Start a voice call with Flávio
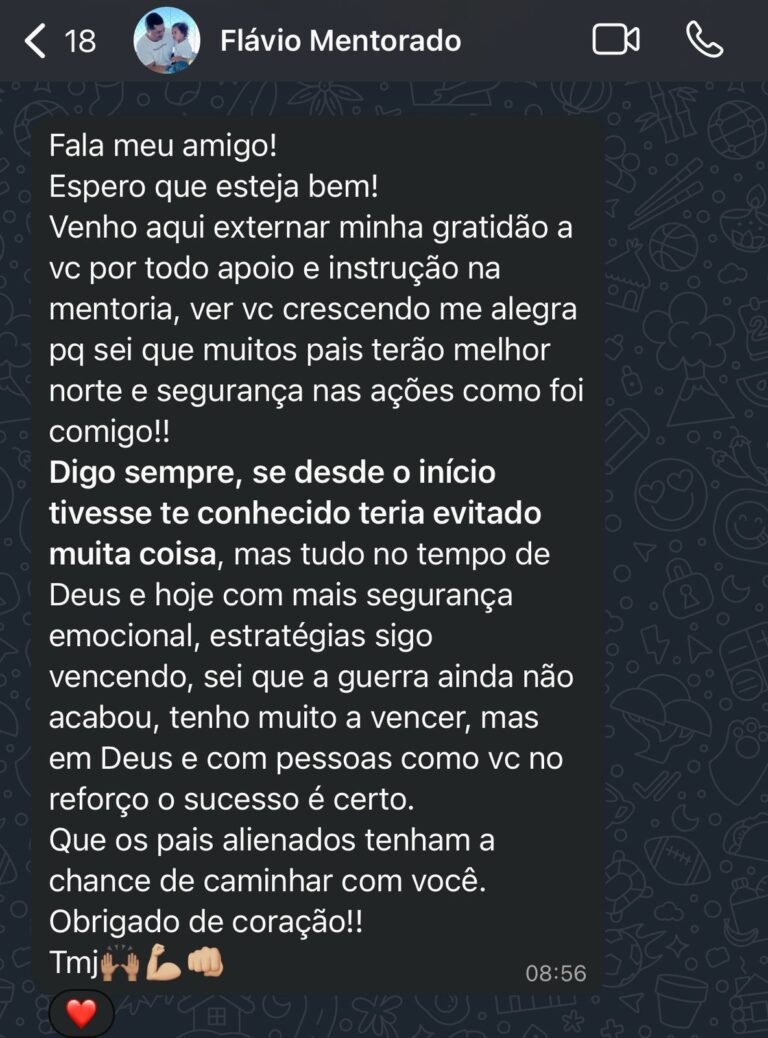The width and height of the screenshot is (768, 1038). (x=704, y=40)
